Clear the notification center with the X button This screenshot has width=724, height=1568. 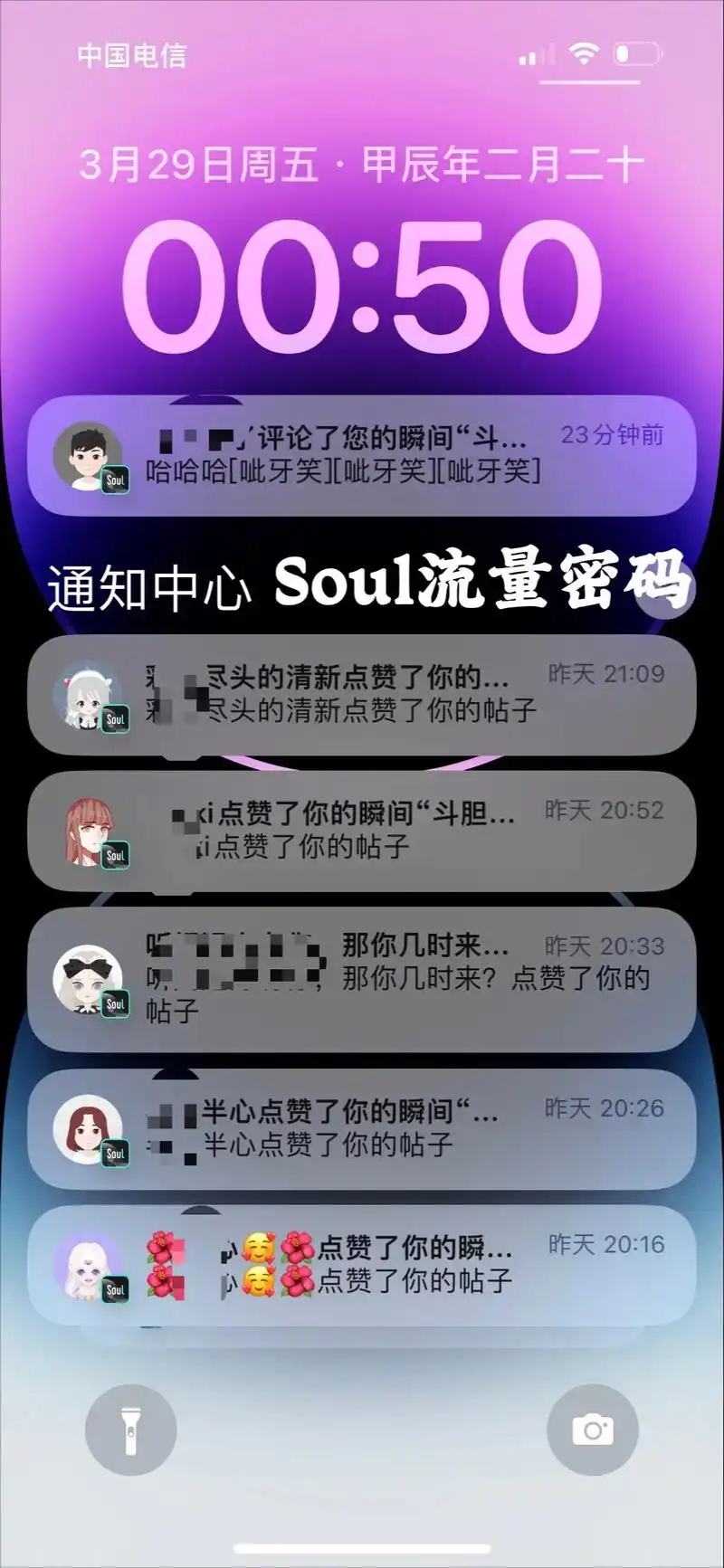[x=666, y=588]
